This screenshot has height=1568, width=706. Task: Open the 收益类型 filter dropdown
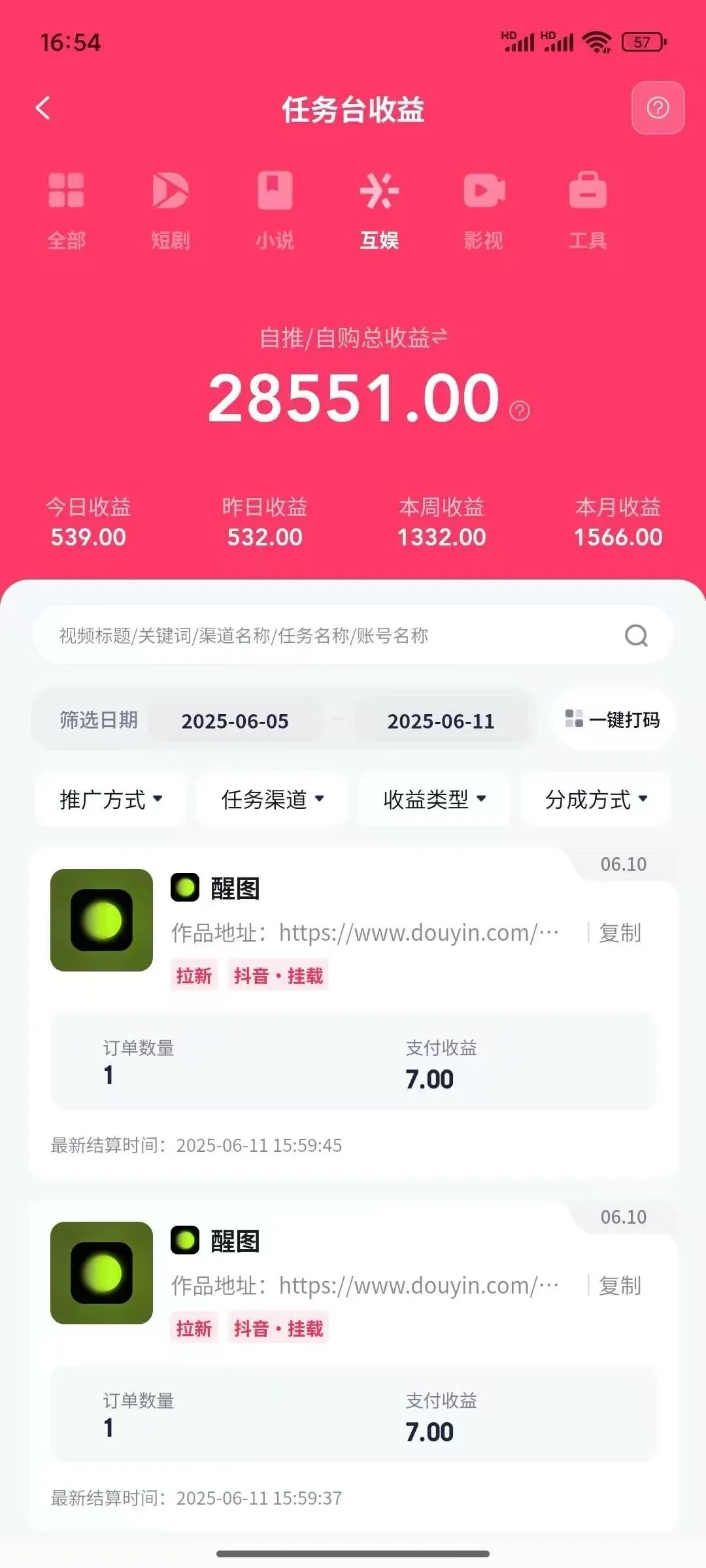(434, 799)
